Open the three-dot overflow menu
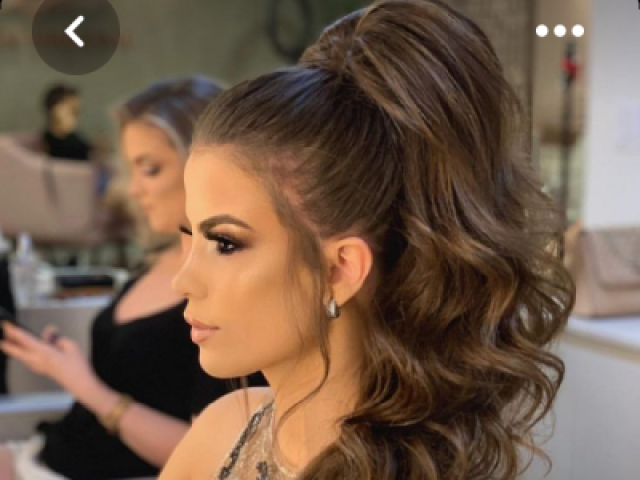The image size is (640, 480). point(559,31)
